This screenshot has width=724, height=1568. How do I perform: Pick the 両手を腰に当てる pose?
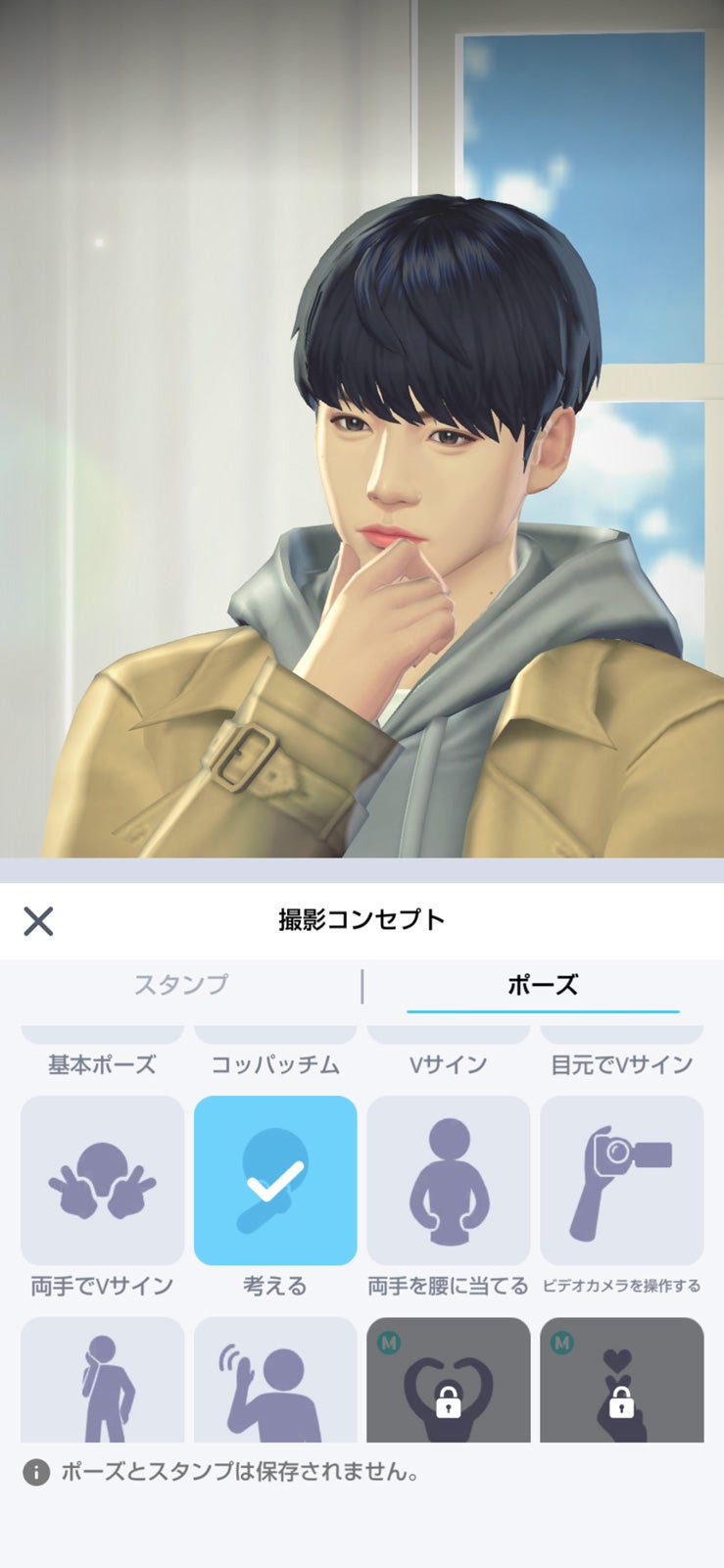(448, 1180)
